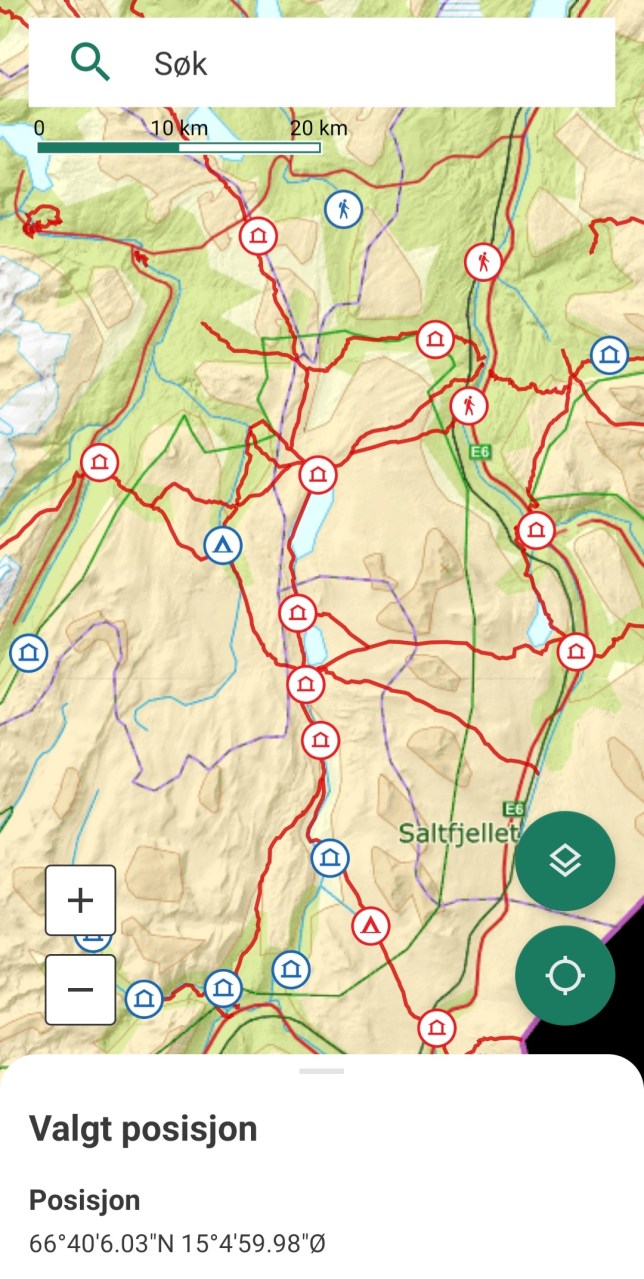The width and height of the screenshot is (644, 1279).
Task: Select the blue tent marker on the map
Action: (223, 545)
